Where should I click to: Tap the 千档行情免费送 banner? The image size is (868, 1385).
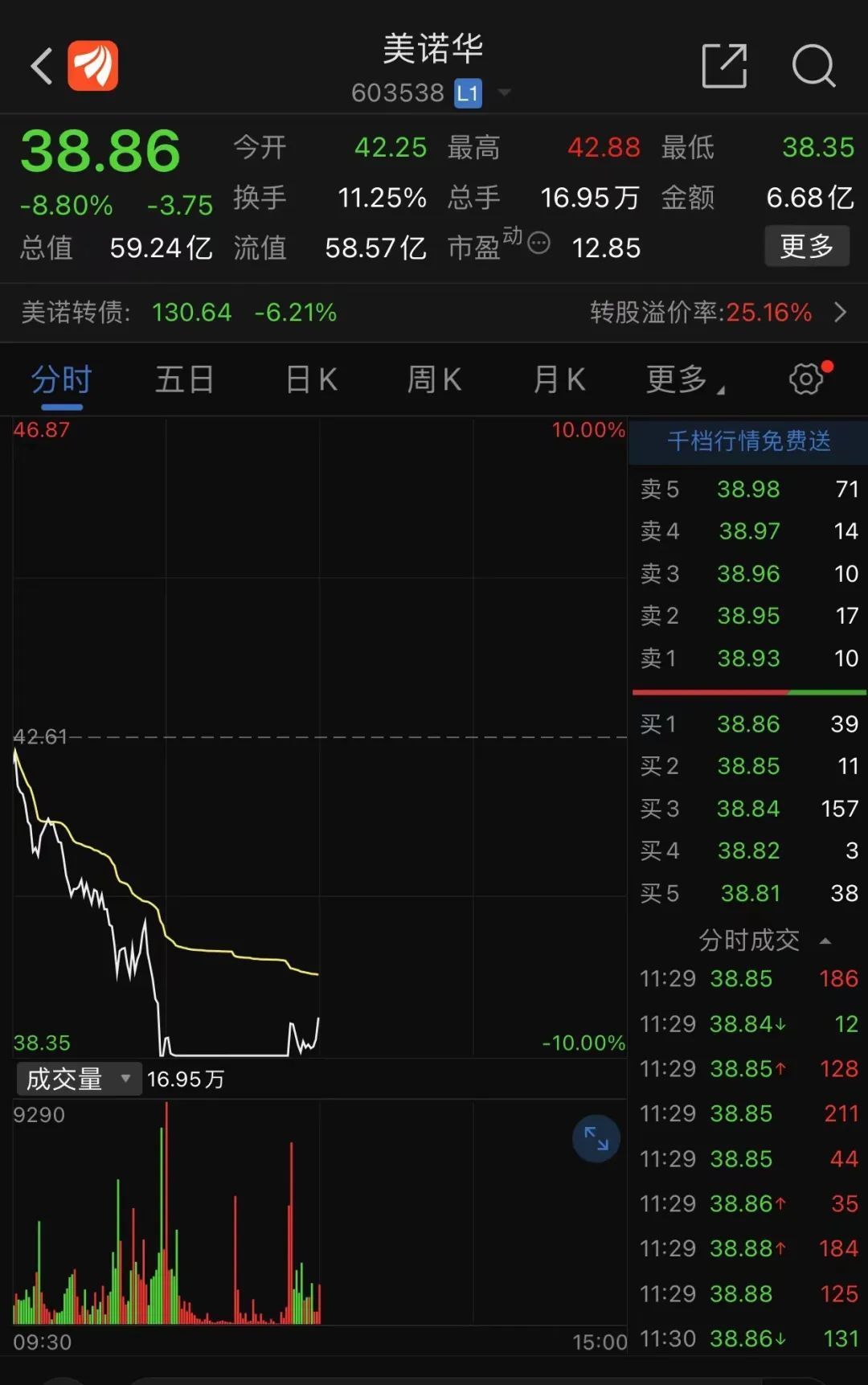pos(748,441)
